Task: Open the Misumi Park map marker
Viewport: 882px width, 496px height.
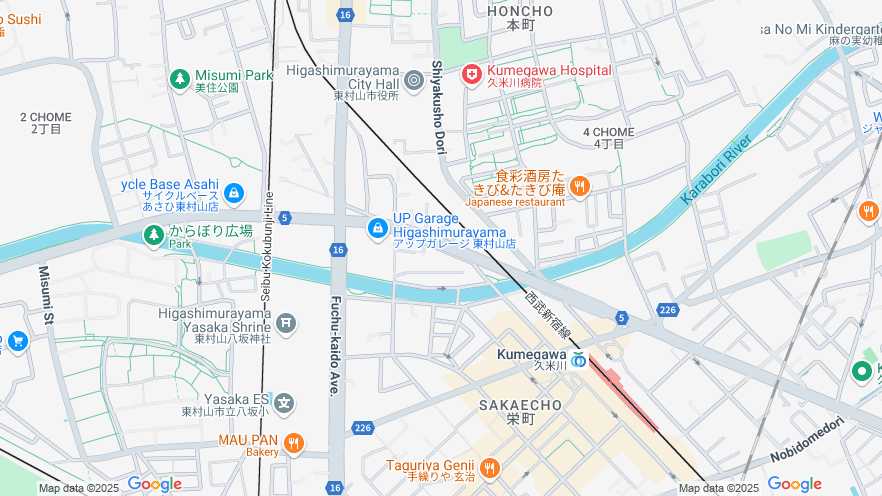Action: (180, 77)
